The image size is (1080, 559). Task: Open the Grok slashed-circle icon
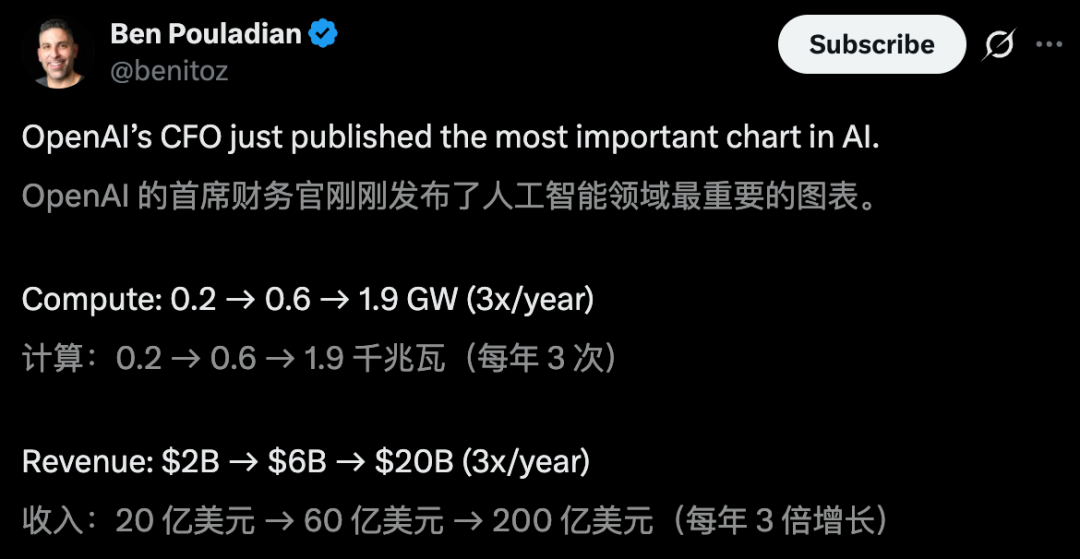999,45
